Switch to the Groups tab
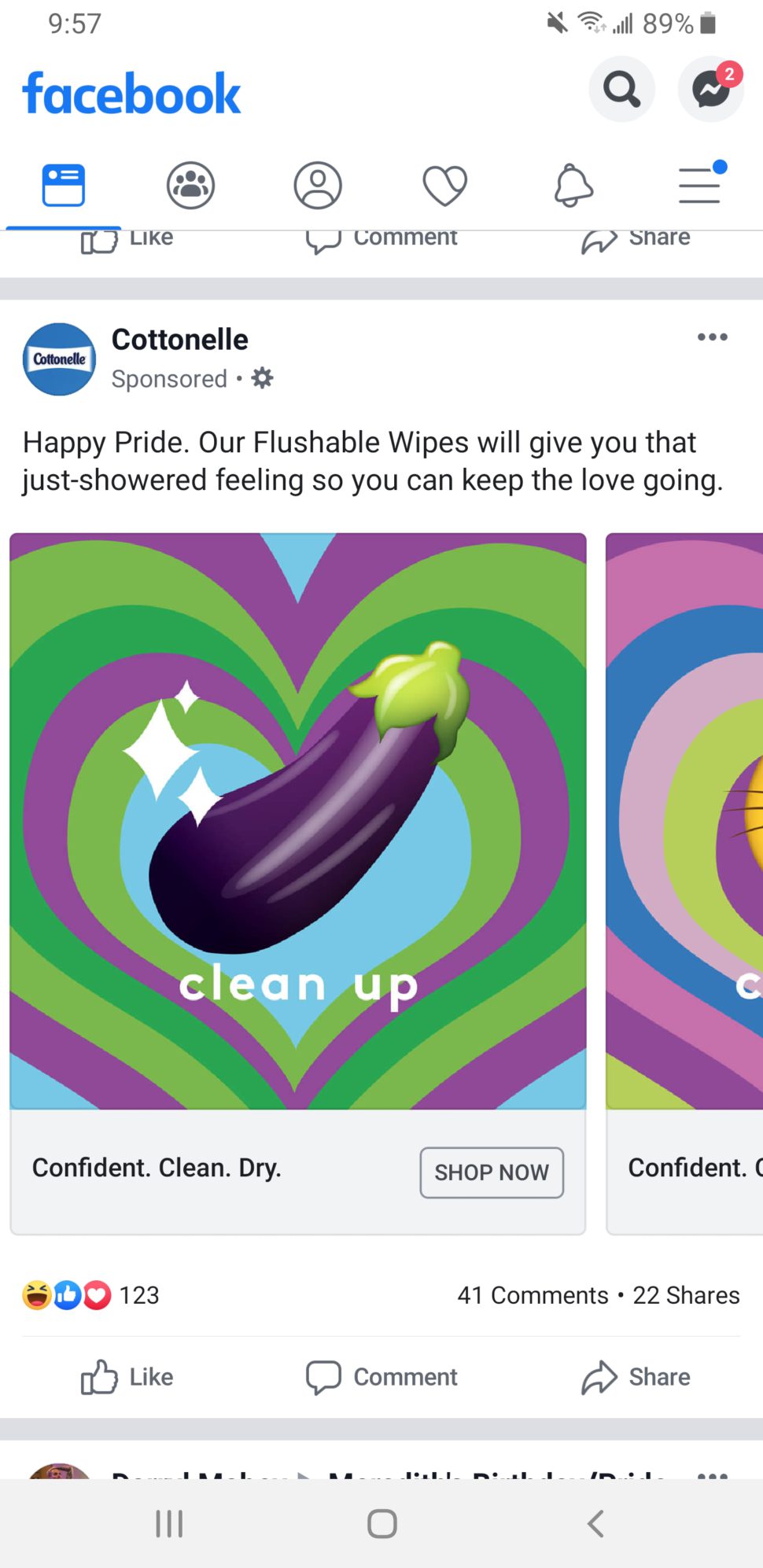763x1568 pixels. click(190, 186)
